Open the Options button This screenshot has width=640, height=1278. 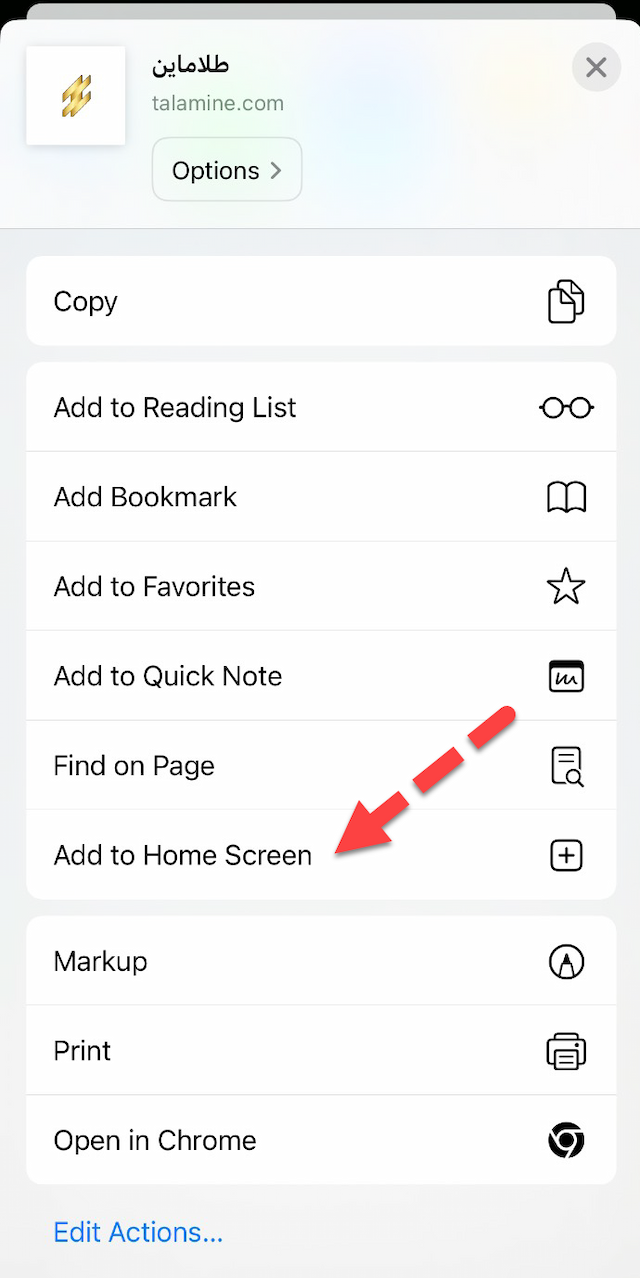point(227,170)
